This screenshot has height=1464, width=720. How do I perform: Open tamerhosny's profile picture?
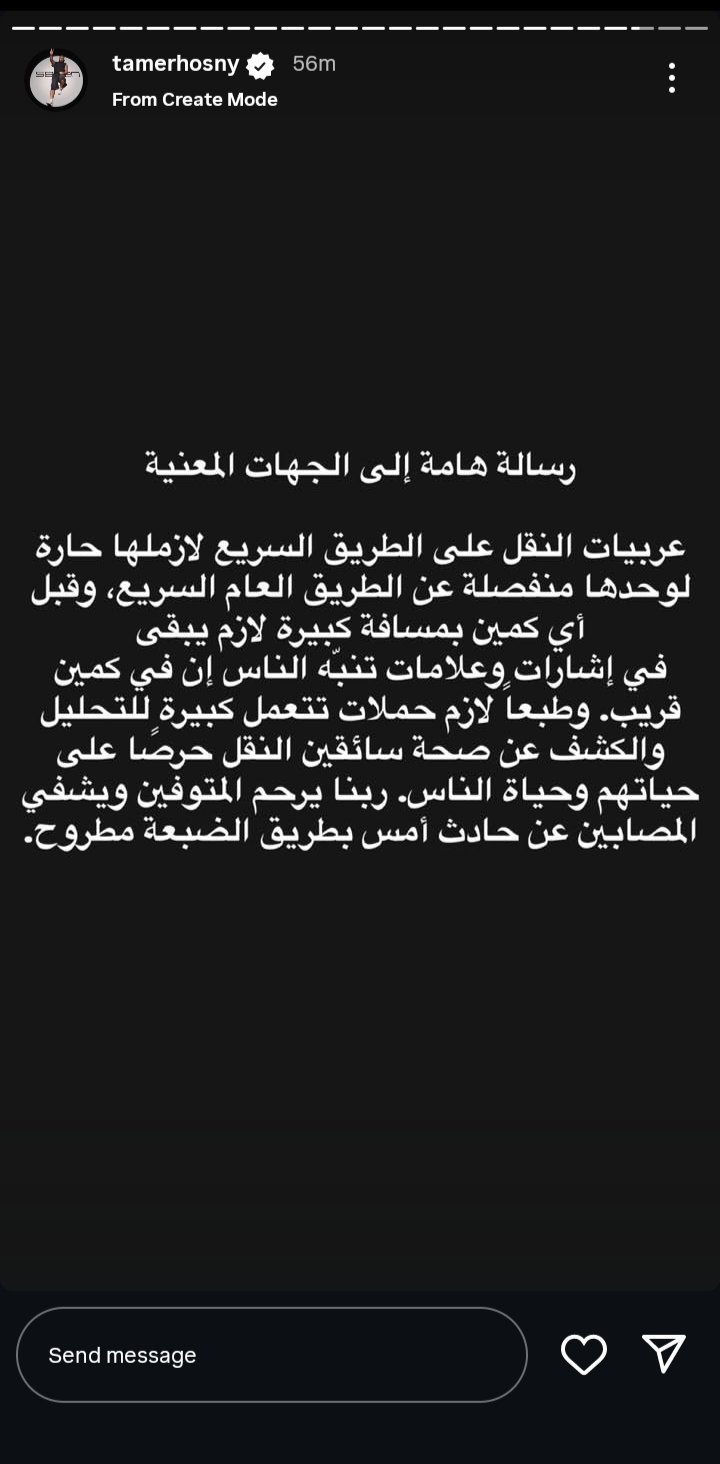56,80
